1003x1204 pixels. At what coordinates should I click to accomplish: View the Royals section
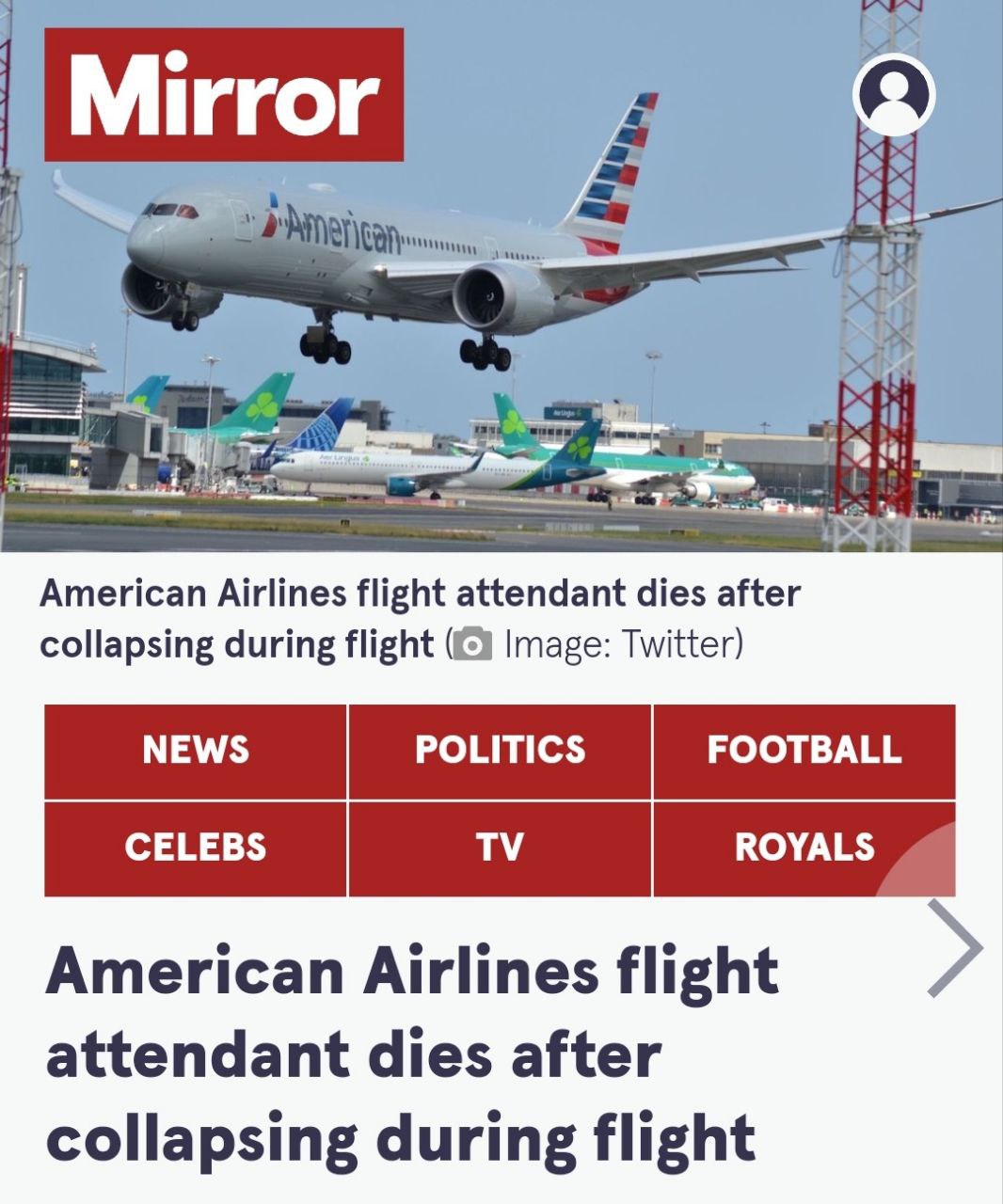(804, 848)
